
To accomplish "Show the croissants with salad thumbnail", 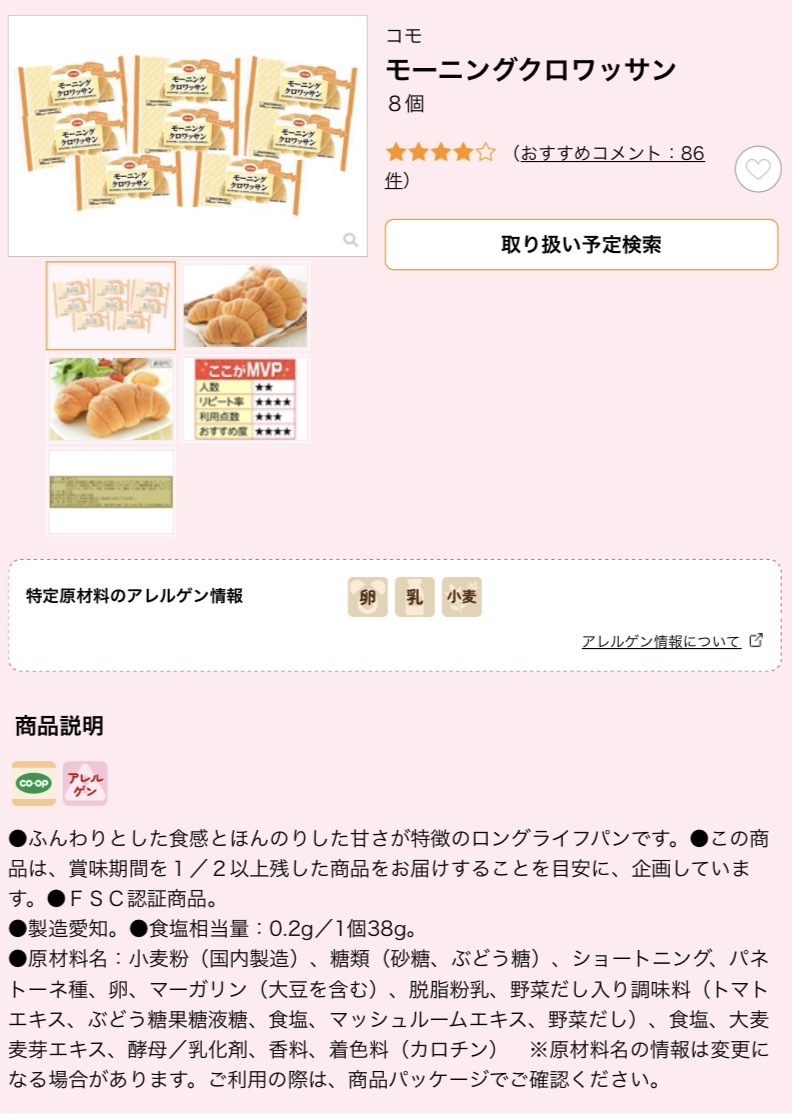I will [111, 399].
